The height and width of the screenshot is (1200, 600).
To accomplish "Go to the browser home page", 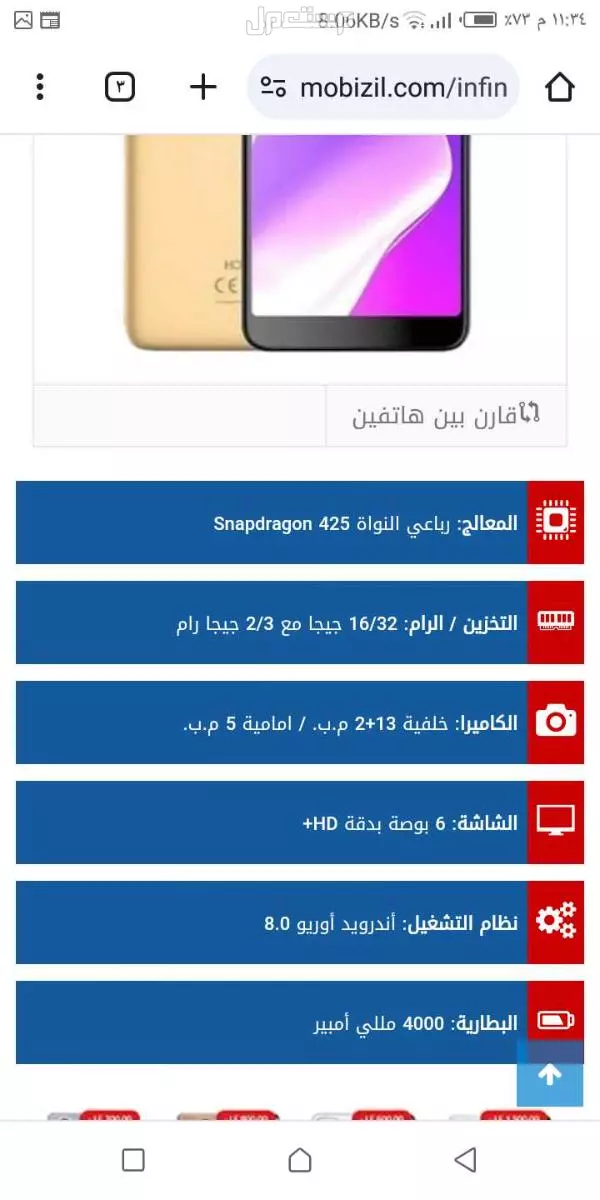I will [x=560, y=87].
